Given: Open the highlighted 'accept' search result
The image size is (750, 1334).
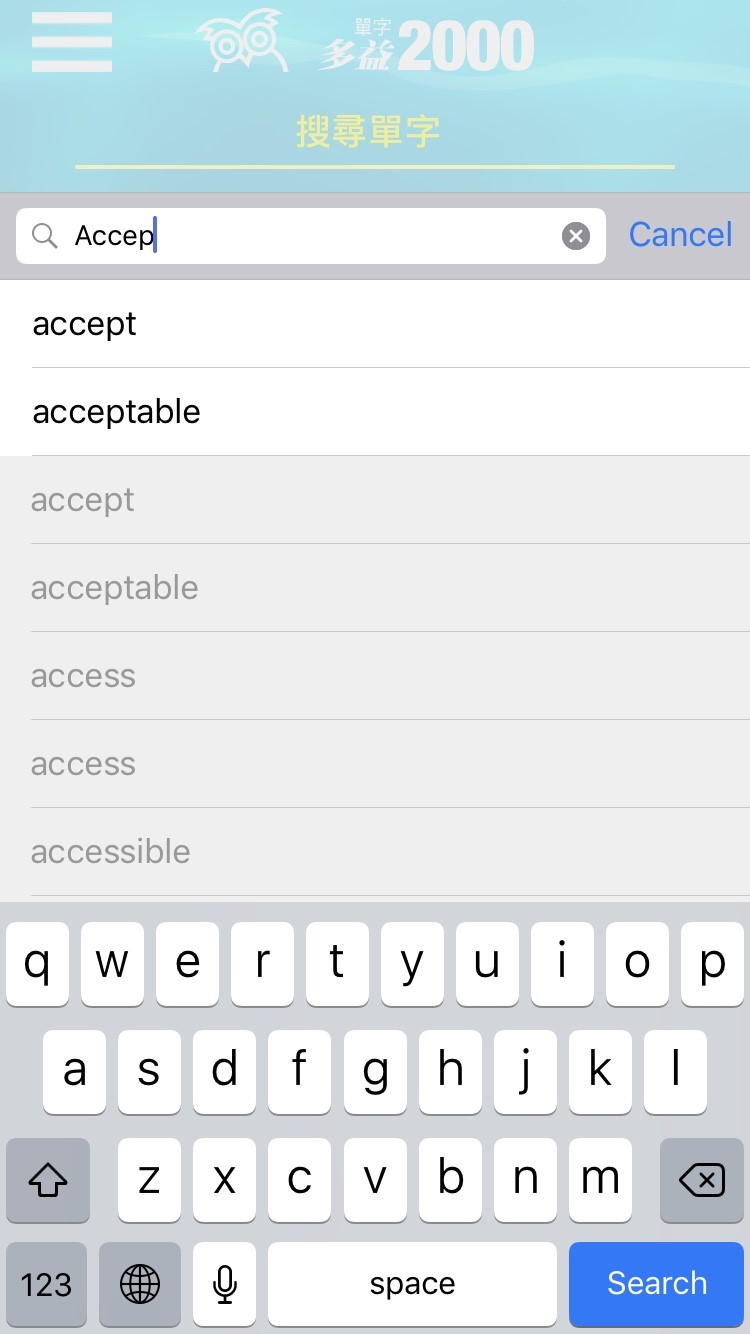Looking at the screenshot, I should [375, 324].
